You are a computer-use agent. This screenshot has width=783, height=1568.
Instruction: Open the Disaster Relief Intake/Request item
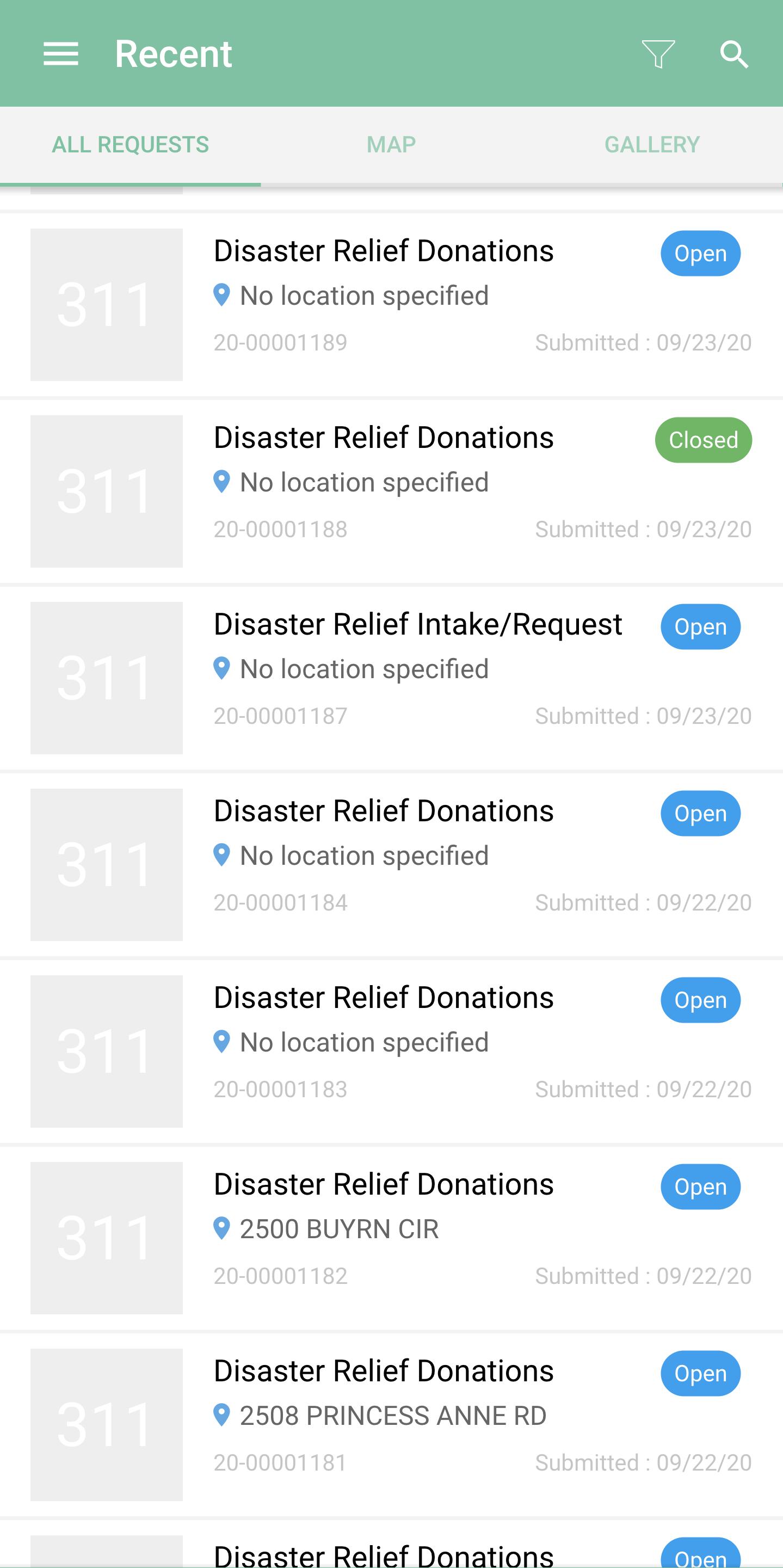click(x=391, y=678)
